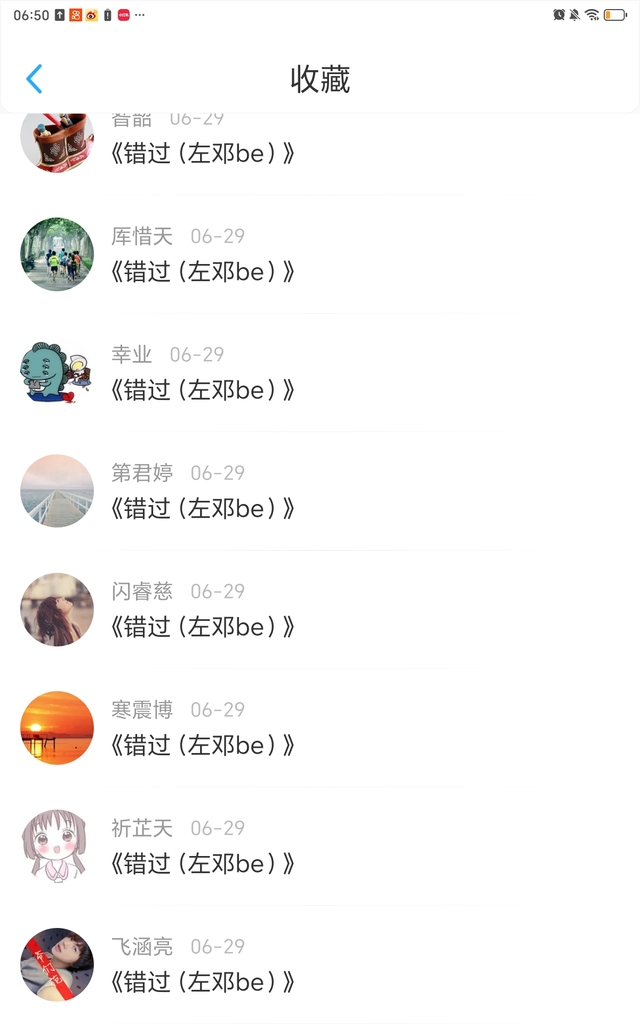Open 飞涵亮's collected item

pyautogui.click(x=203, y=981)
